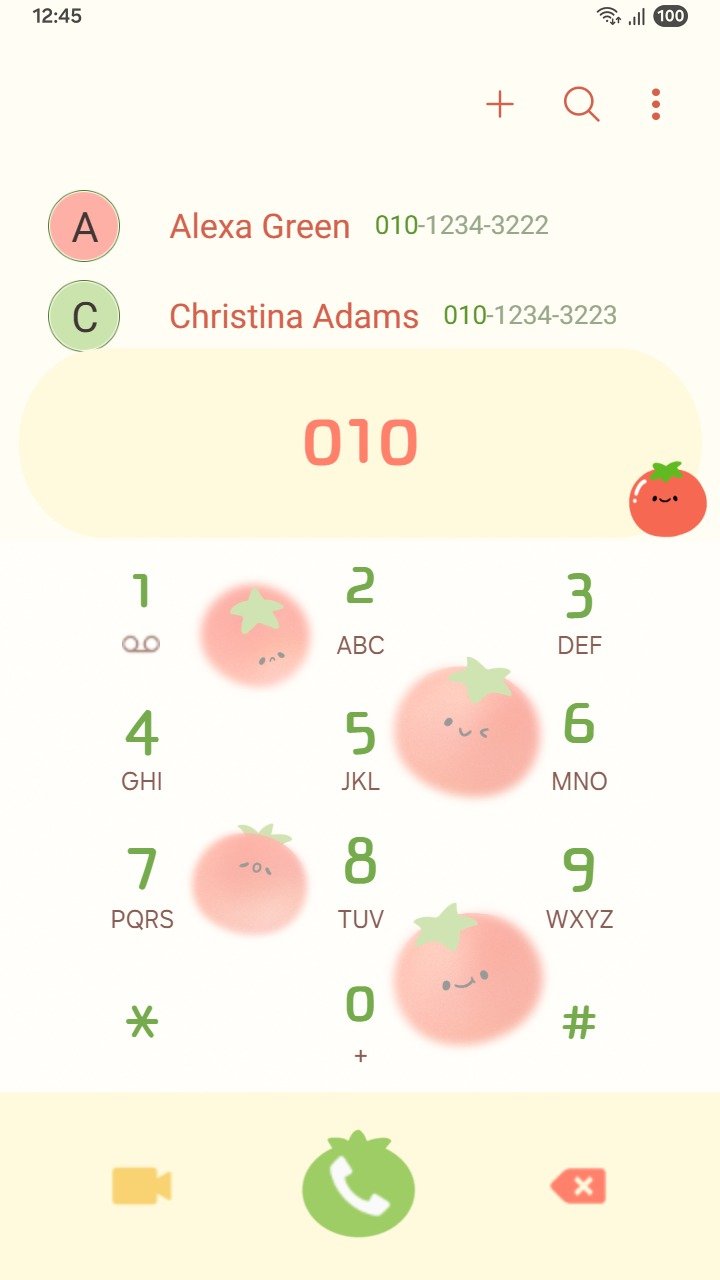Dial digit 1 voicemail key
The height and width of the screenshot is (1280, 720).
[x=141, y=610]
